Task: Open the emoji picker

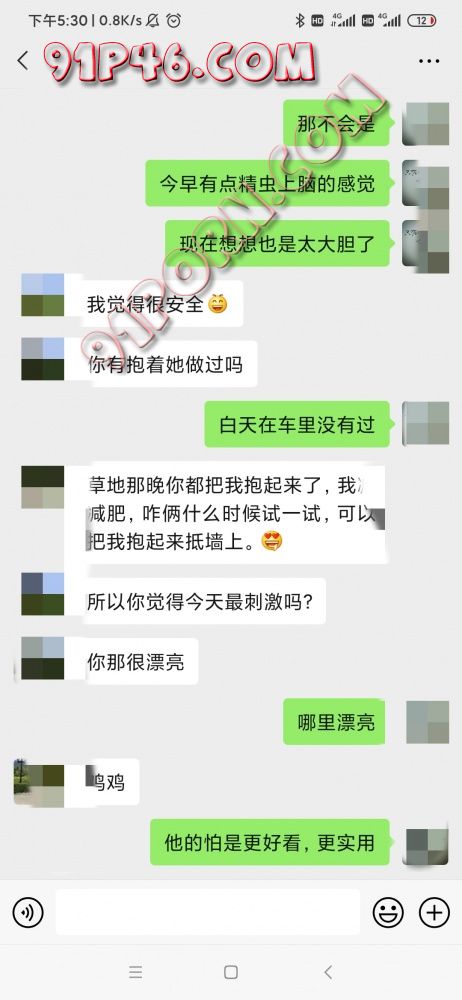Action: click(388, 913)
